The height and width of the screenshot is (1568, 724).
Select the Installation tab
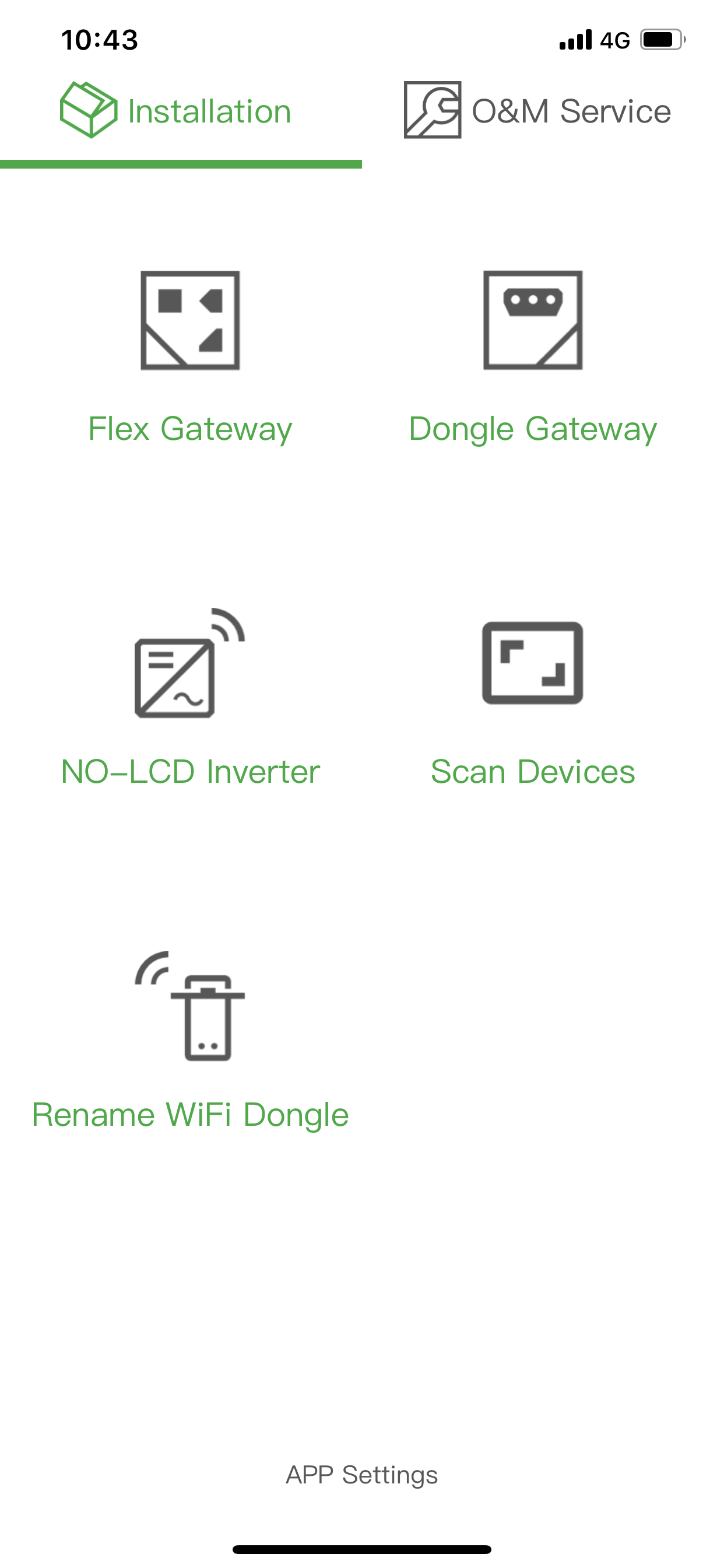[176, 110]
